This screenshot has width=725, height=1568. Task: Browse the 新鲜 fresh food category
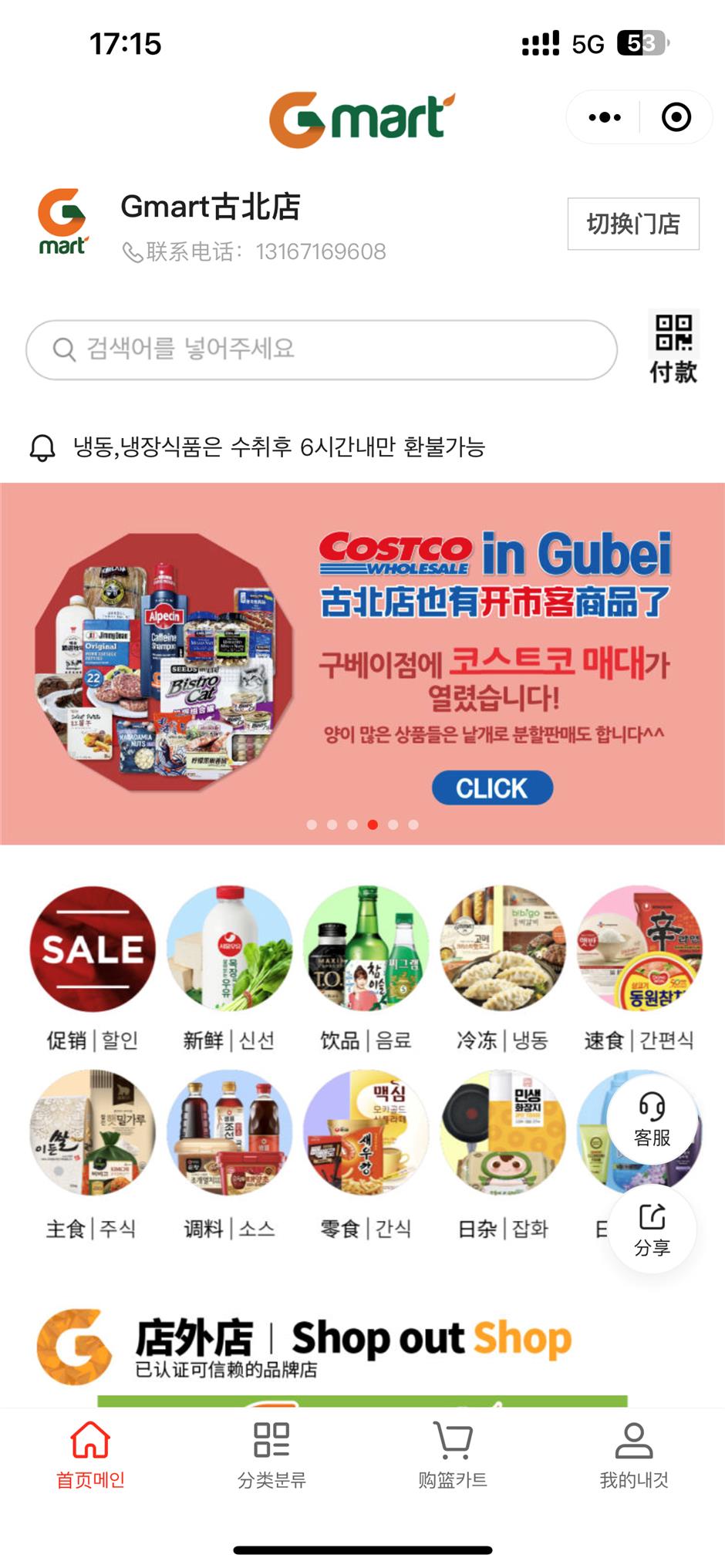[x=229, y=949]
